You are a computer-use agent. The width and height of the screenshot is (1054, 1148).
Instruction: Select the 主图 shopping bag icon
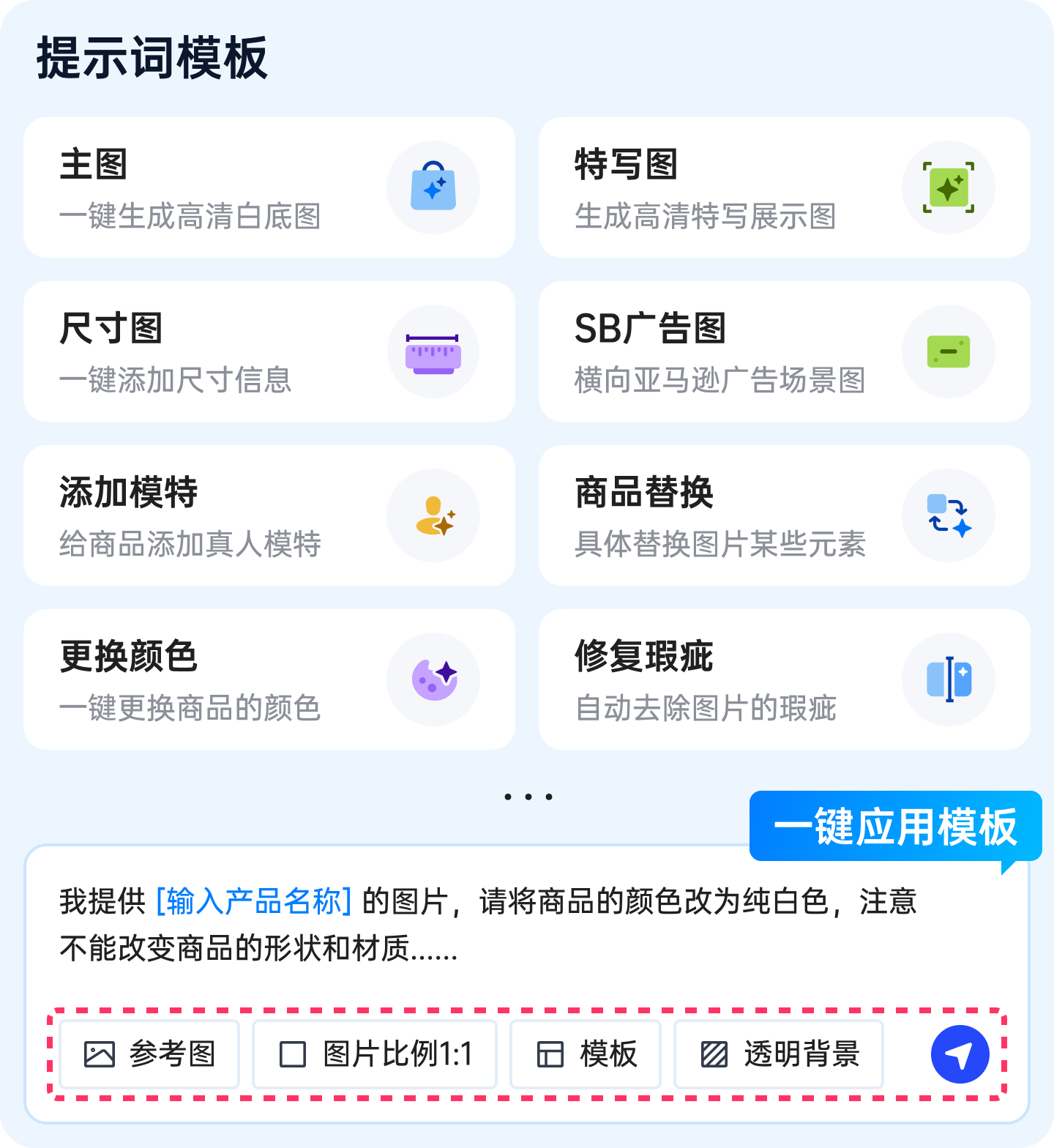pyautogui.click(x=433, y=188)
